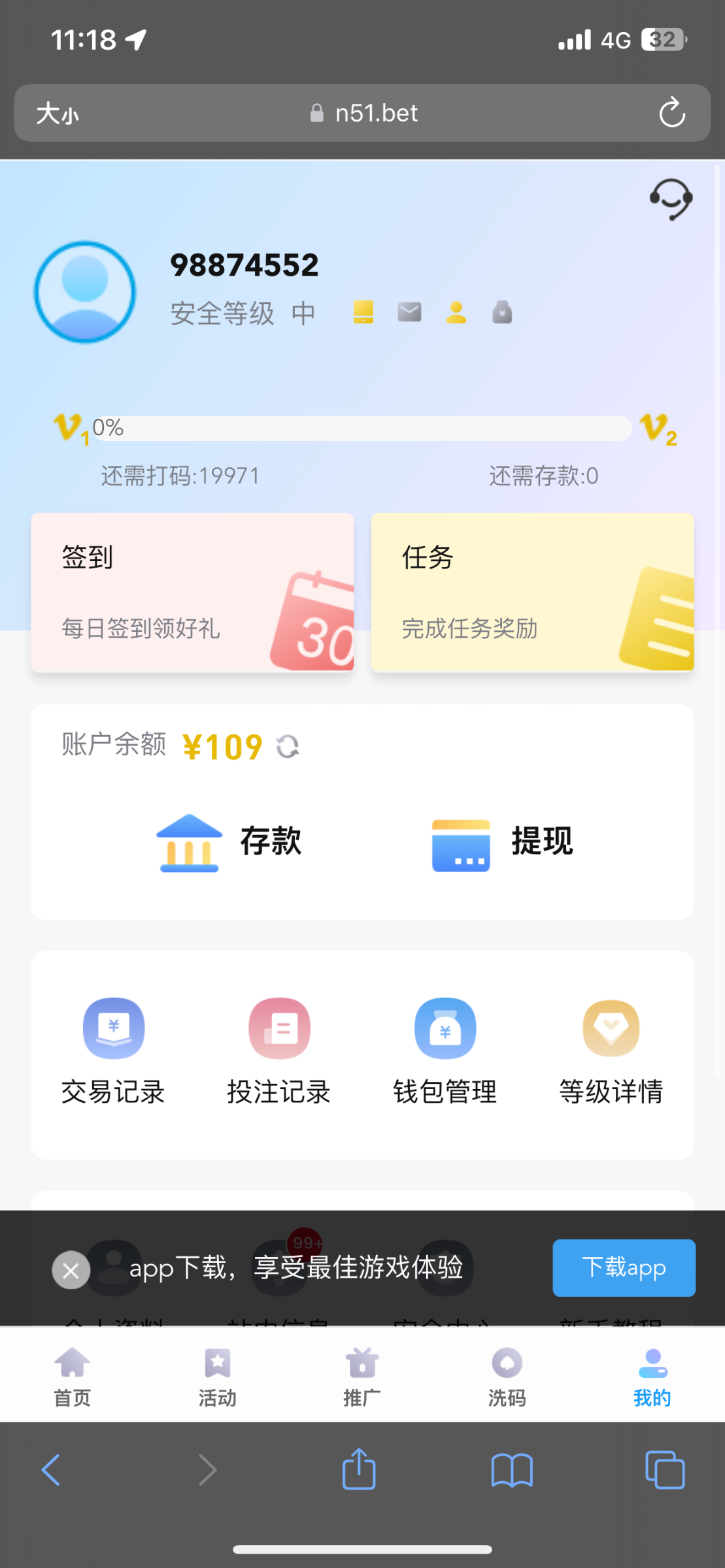Tap the 下载app download button
Screen dimensions: 725x1568
pos(623,1267)
